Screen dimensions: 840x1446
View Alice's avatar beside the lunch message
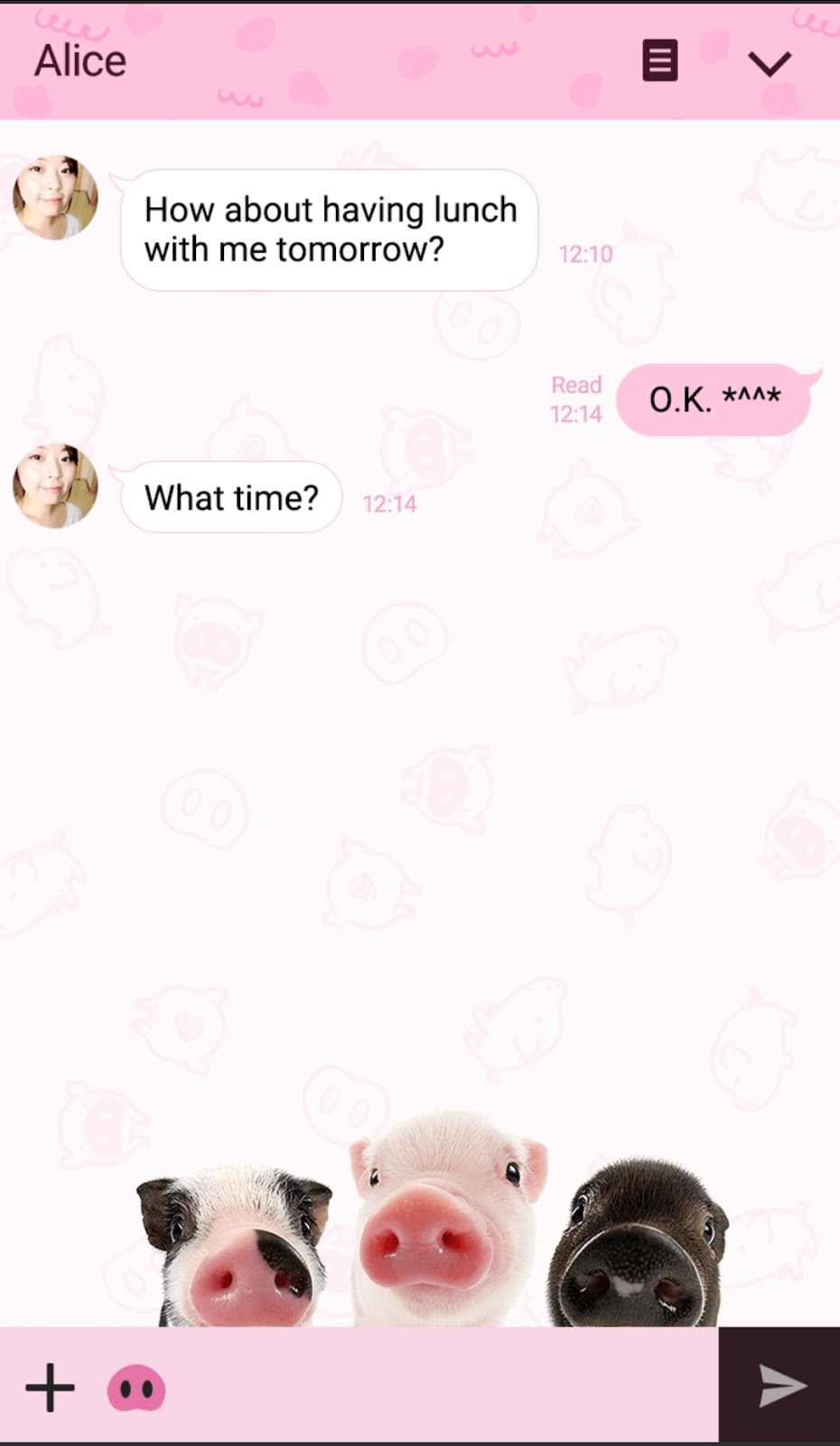(55, 197)
